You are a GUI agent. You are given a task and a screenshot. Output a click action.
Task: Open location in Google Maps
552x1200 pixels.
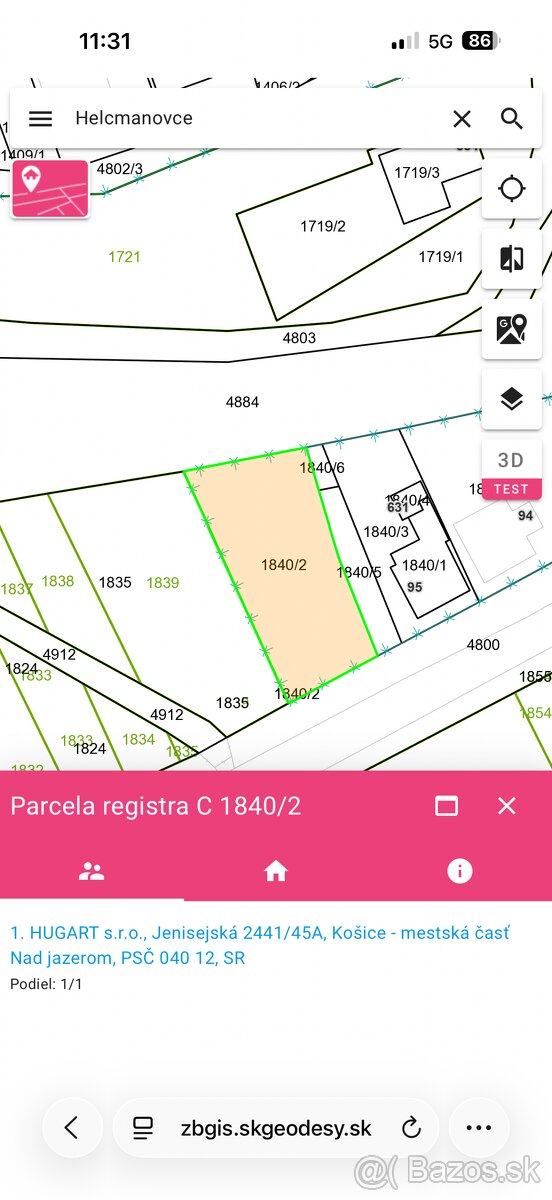point(512,328)
